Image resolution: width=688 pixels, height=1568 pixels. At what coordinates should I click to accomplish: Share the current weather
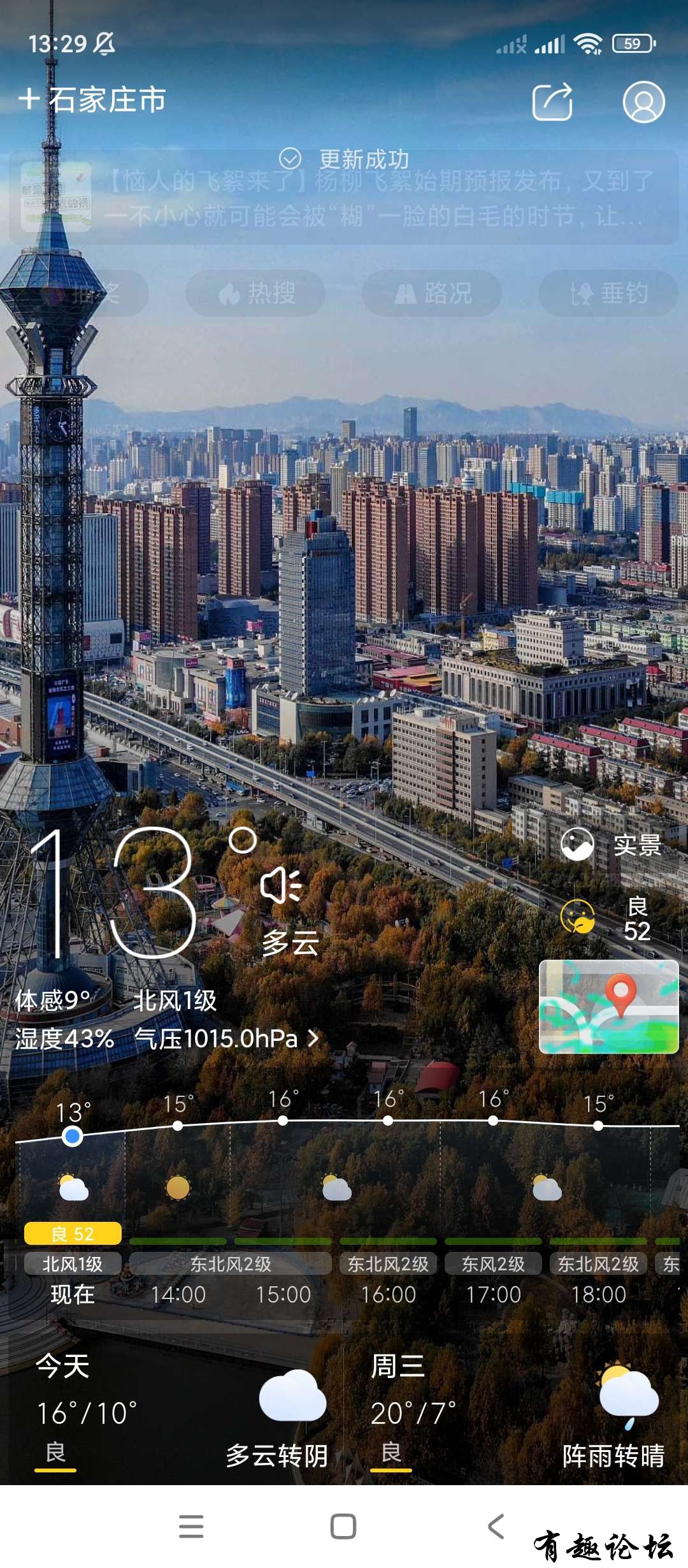[x=552, y=101]
